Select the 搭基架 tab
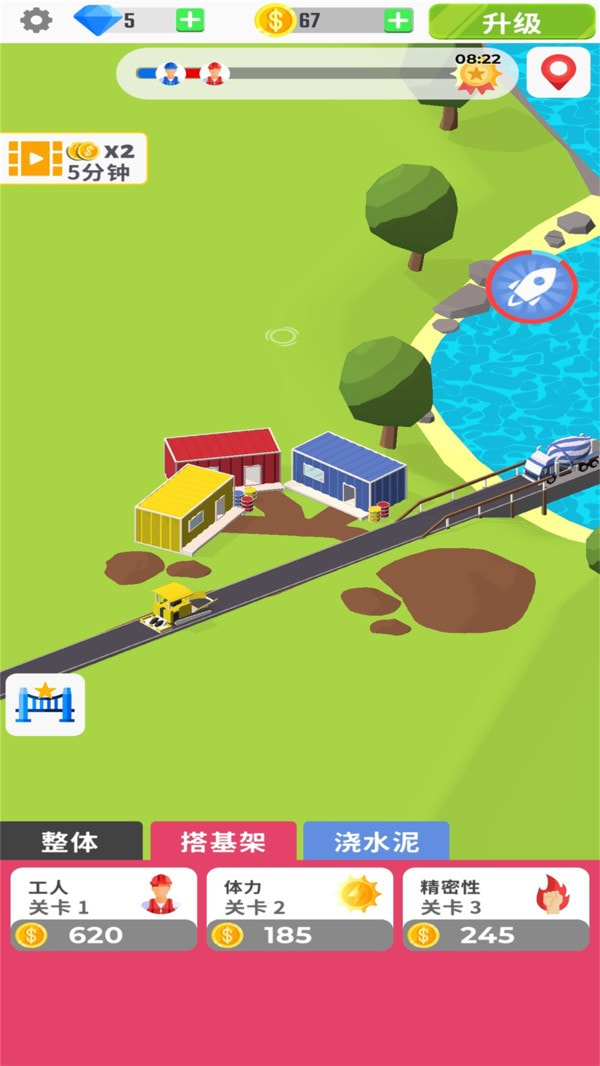 [223, 842]
